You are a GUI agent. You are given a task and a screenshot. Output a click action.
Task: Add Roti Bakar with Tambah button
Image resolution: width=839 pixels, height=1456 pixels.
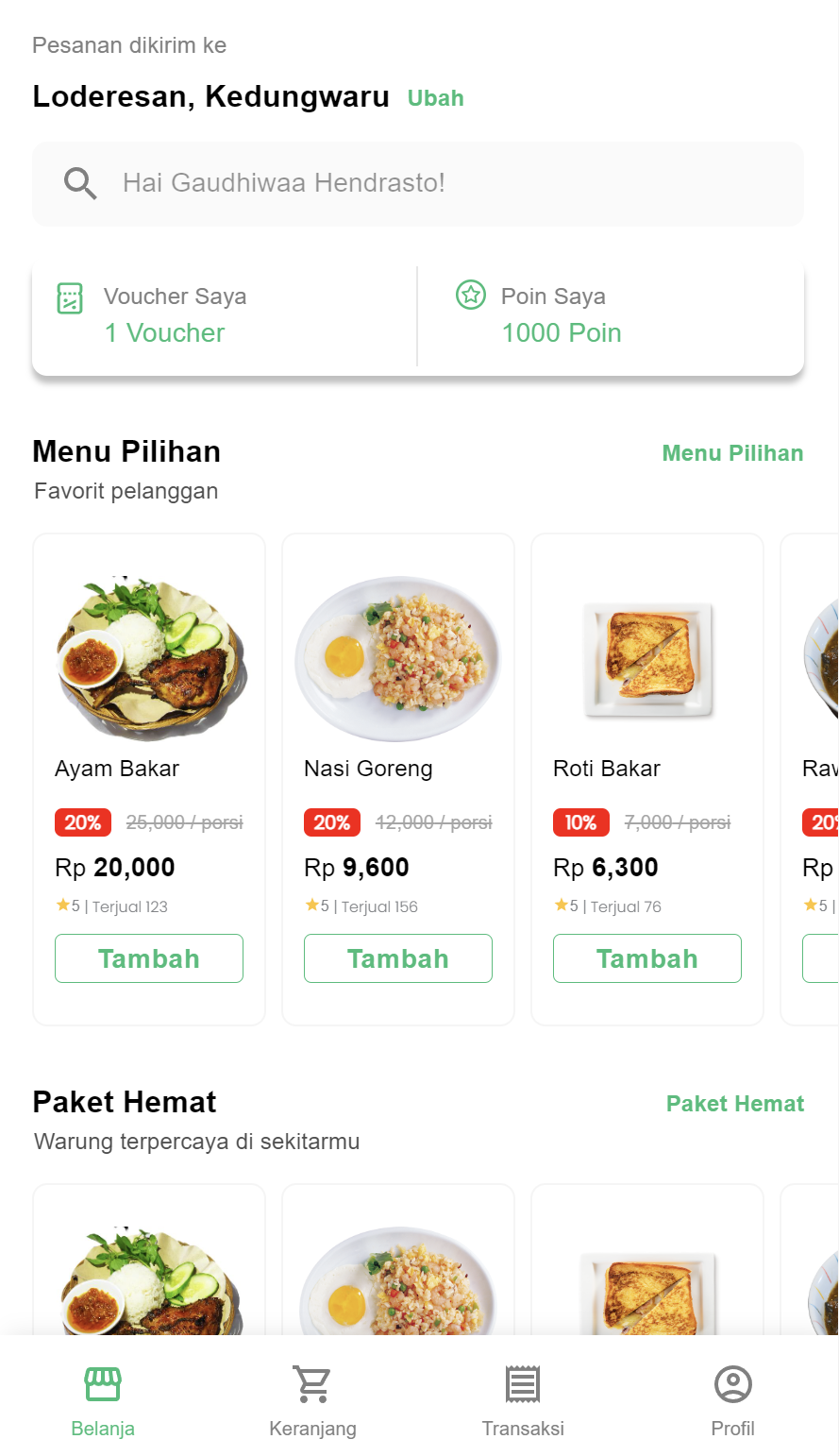tap(647, 958)
